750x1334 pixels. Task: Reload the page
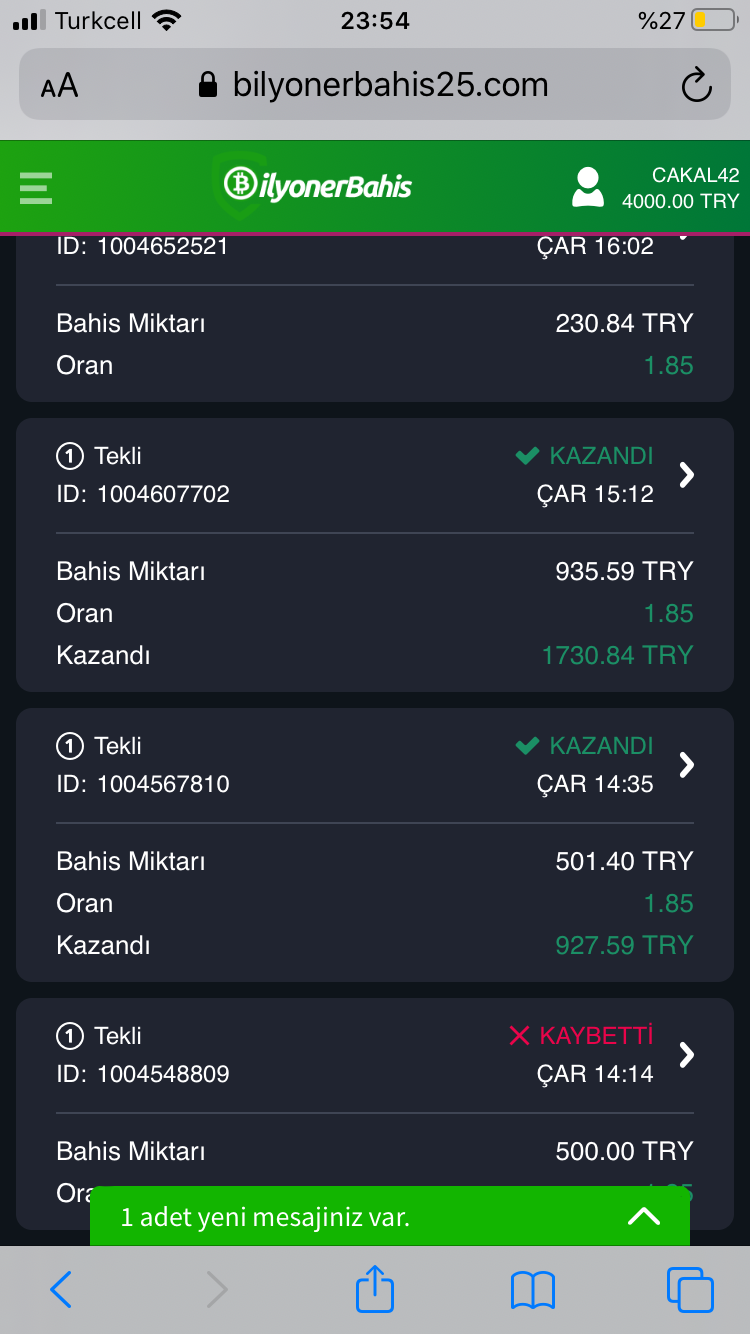pyautogui.click(x=696, y=85)
